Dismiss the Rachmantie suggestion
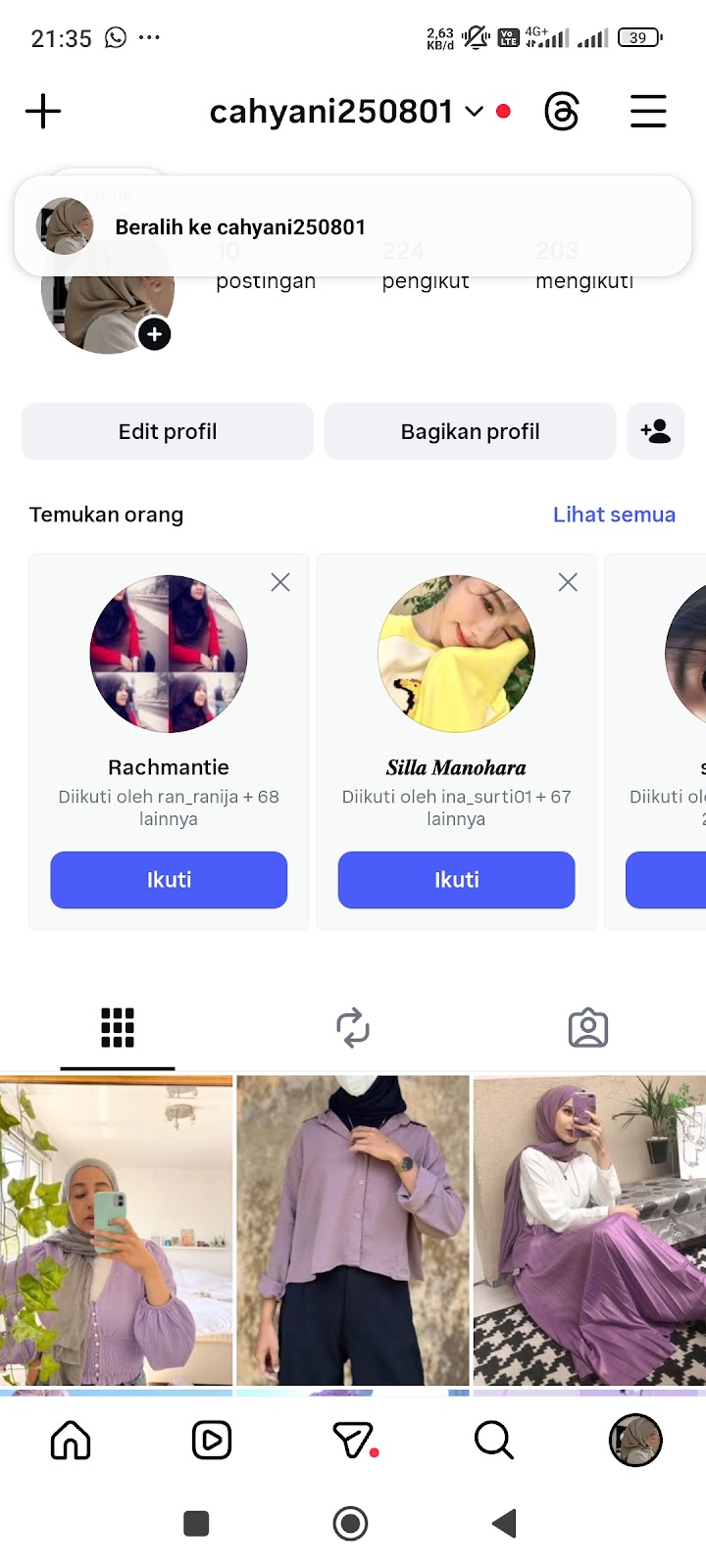This screenshot has height=1568, width=706. pyautogui.click(x=280, y=582)
